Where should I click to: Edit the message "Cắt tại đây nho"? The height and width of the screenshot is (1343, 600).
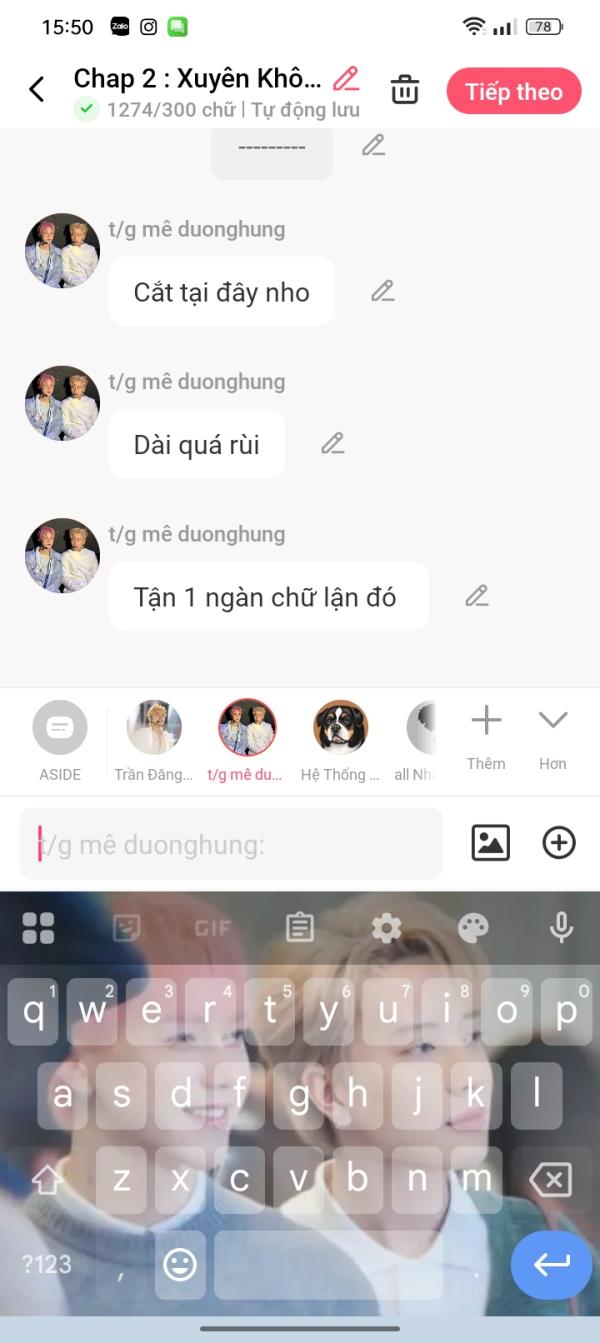tap(383, 291)
